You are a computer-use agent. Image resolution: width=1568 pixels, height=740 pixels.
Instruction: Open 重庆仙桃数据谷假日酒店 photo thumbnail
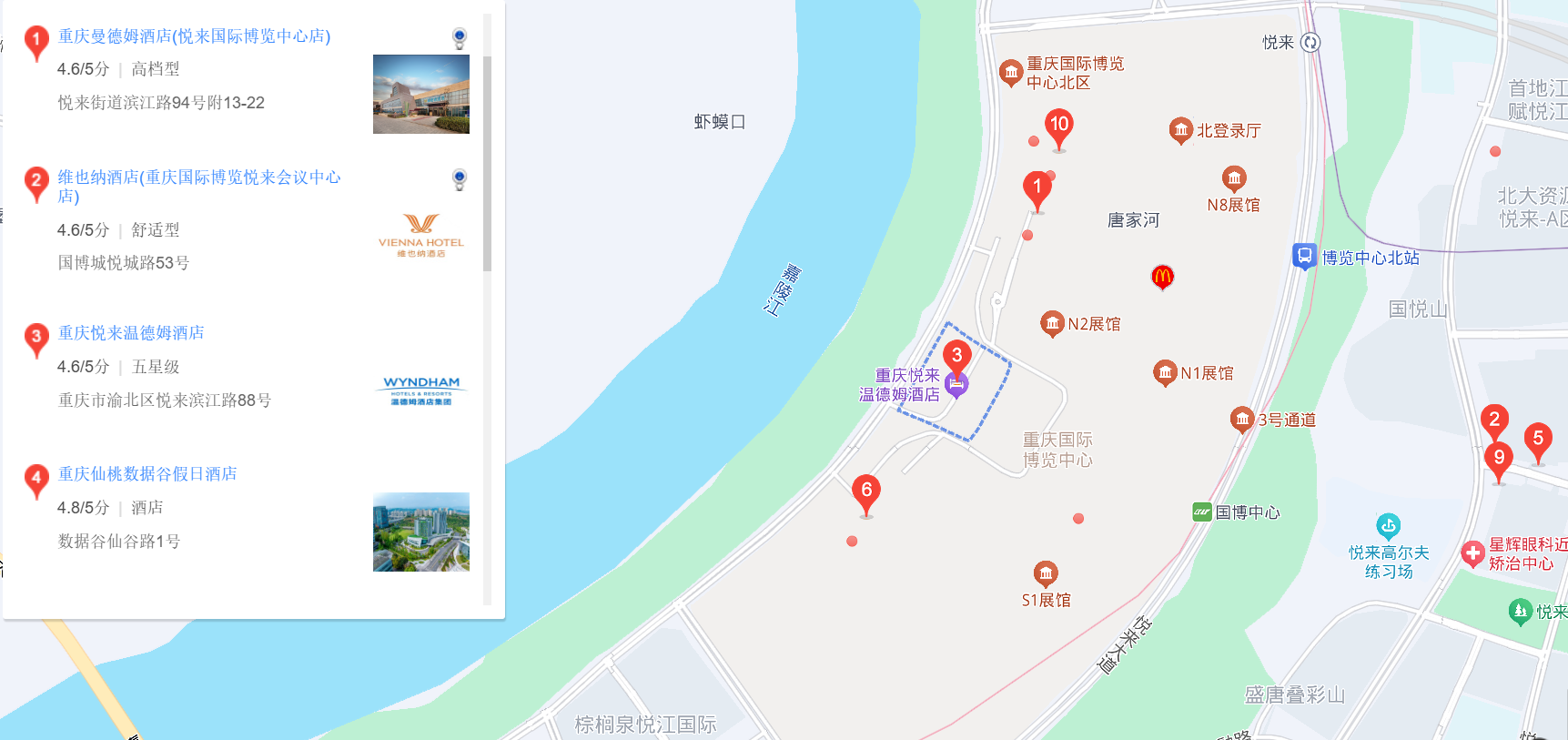pyautogui.click(x=421, y=532)
